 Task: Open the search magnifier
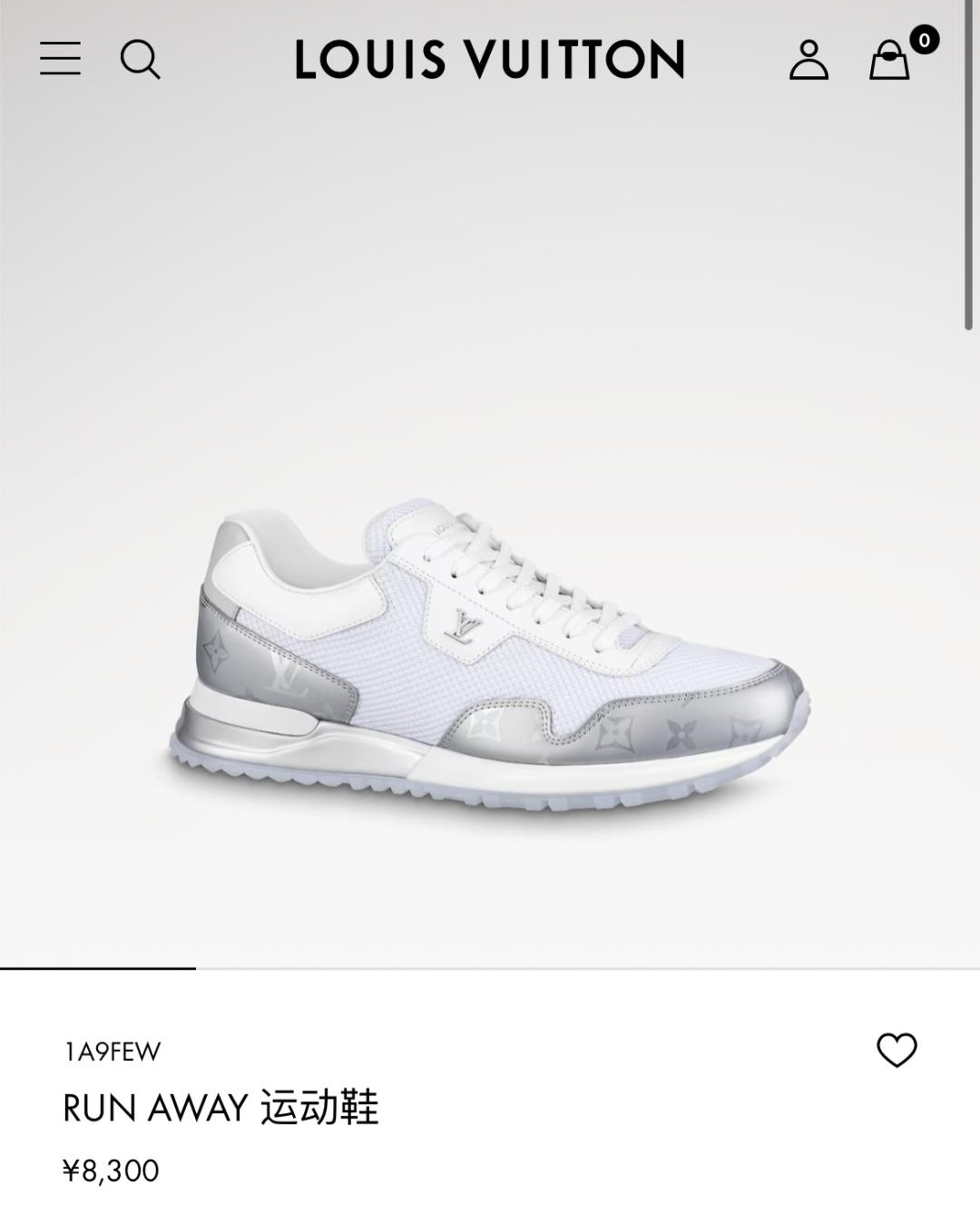[x=140, y=60]
